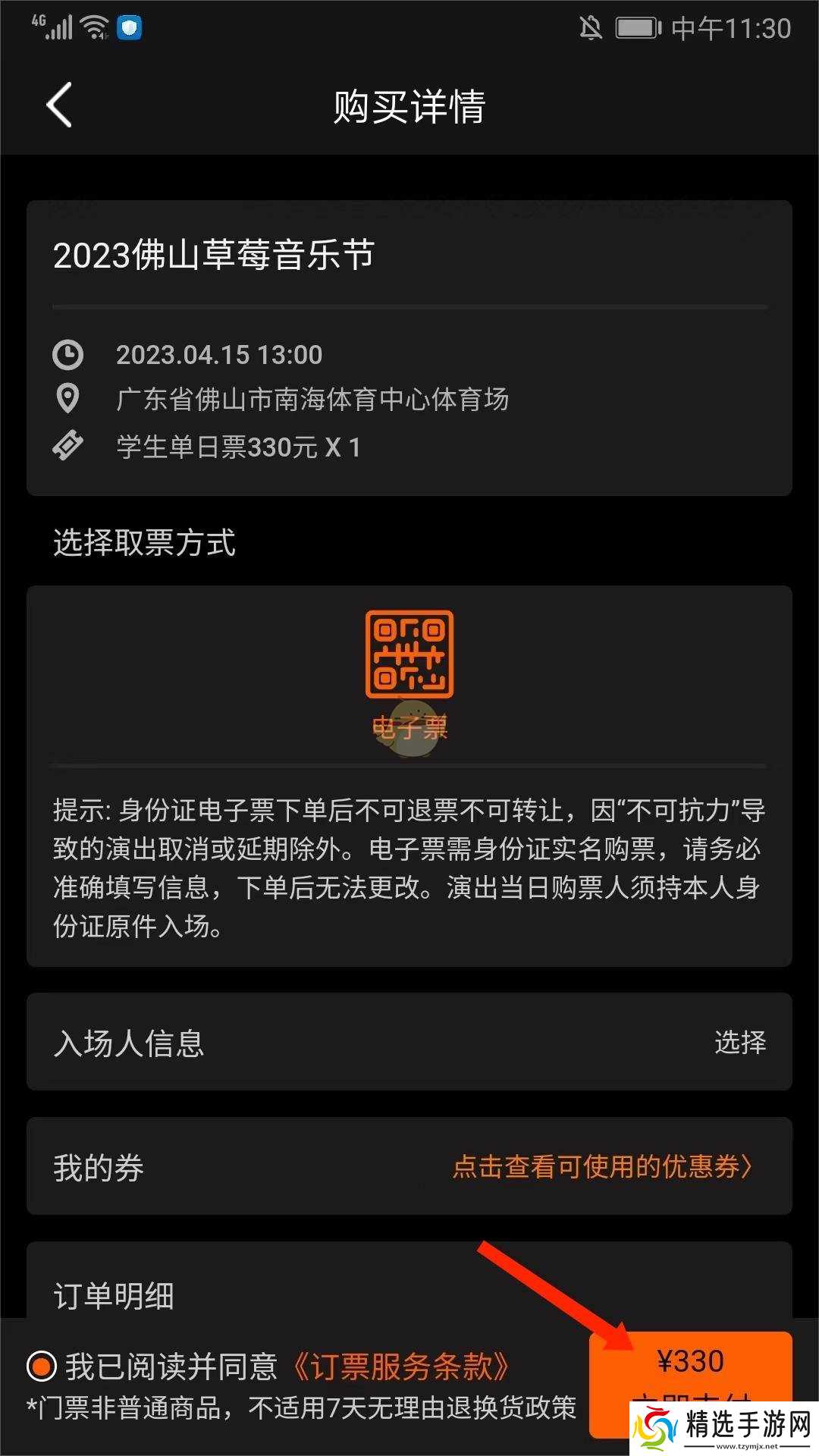Click the clock icon beside the event time

[x=67, y=354]
